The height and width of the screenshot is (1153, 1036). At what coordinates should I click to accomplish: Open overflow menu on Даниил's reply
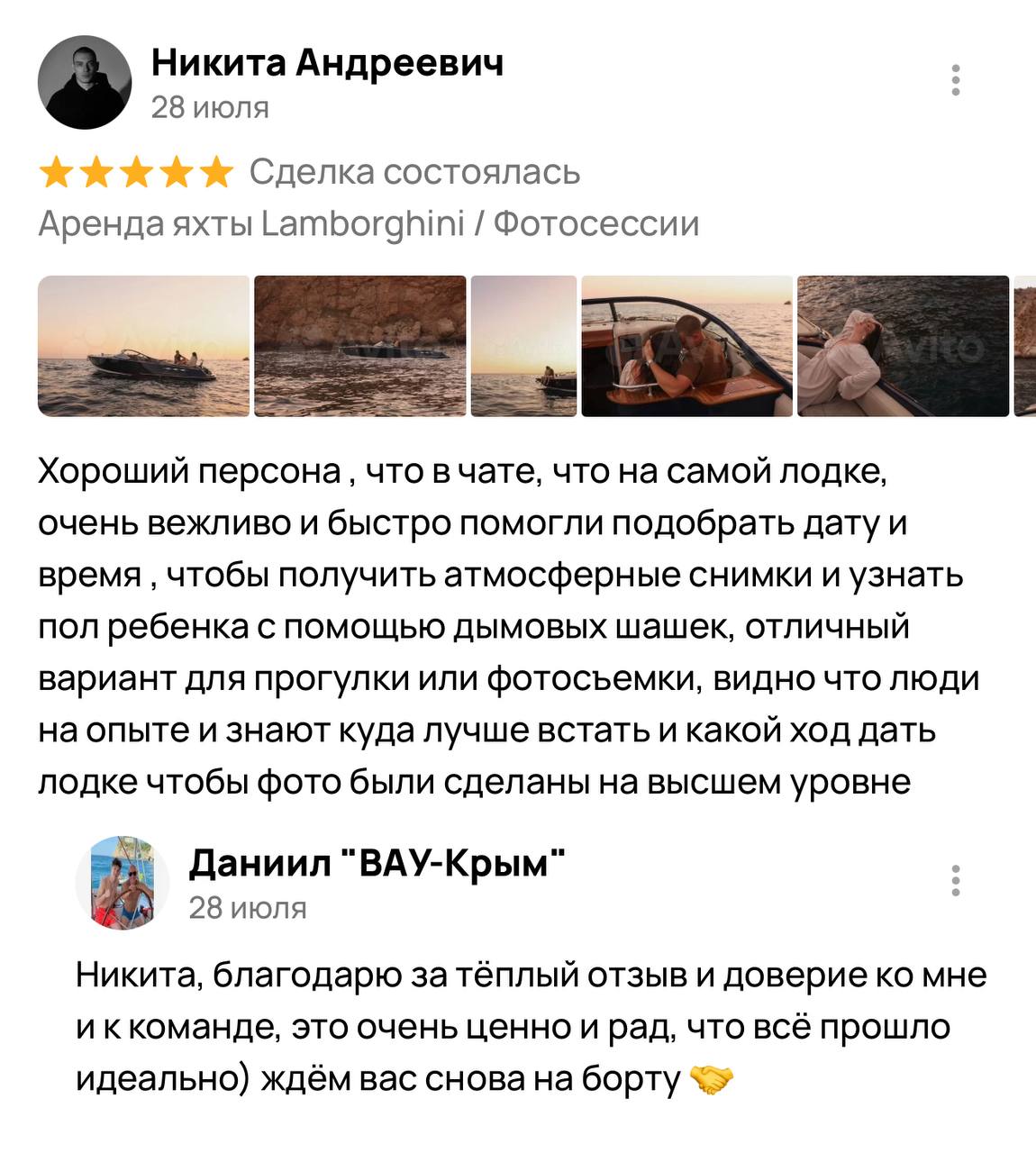click(956, 881)
